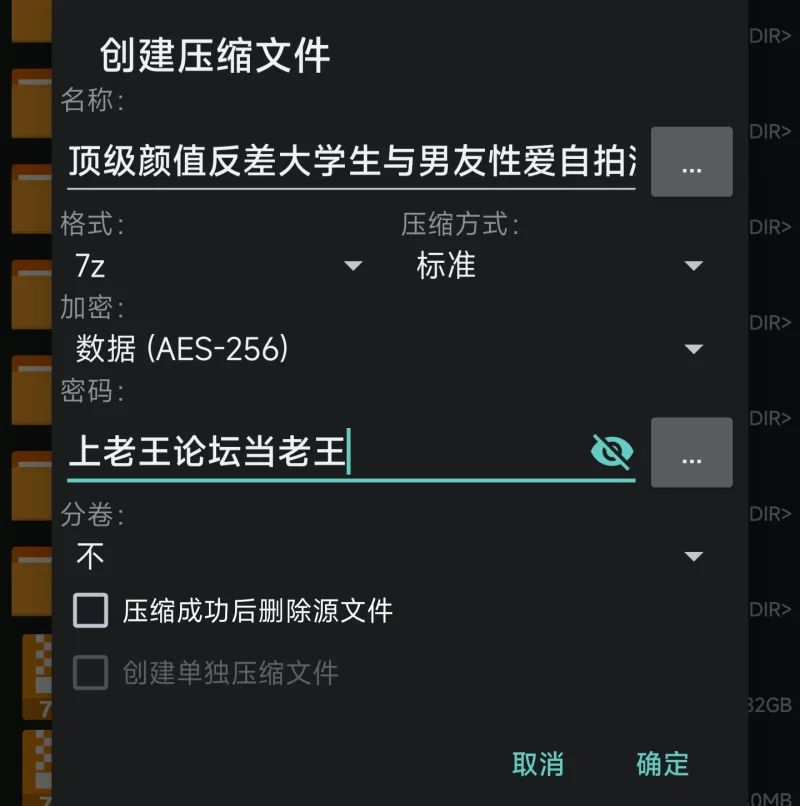The width and height of the screenshot is (800, 806).
Task: Open the browse button beside the name field
Action: 691,163
